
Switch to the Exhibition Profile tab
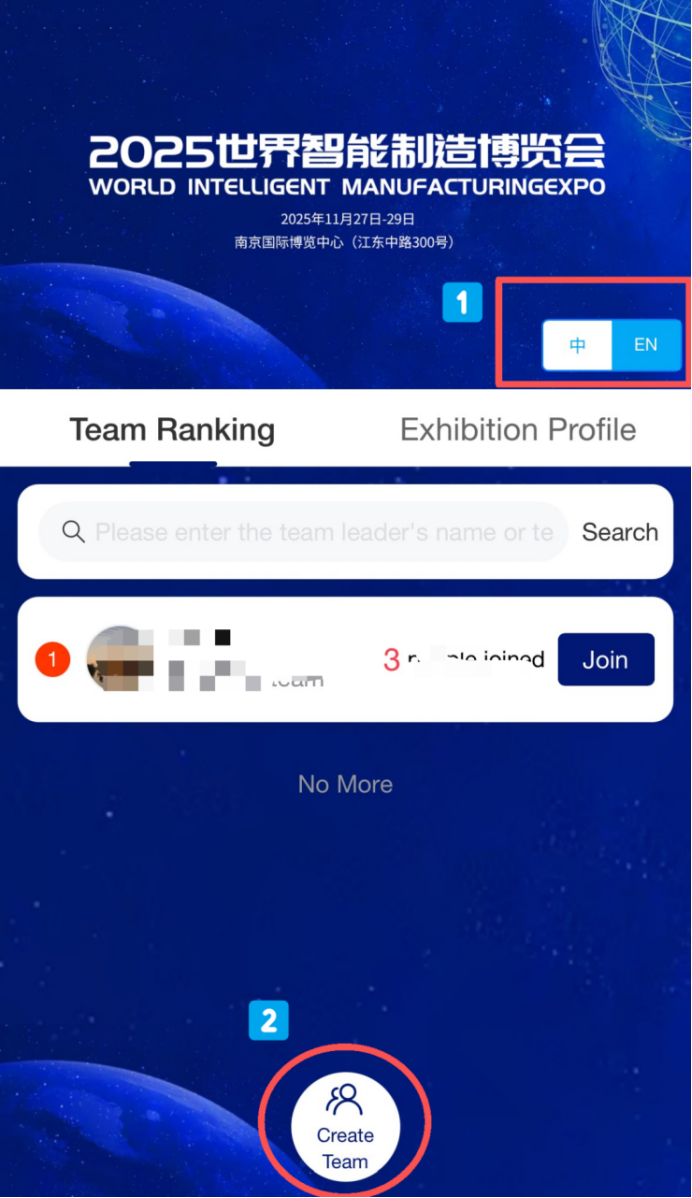point(518,430)
